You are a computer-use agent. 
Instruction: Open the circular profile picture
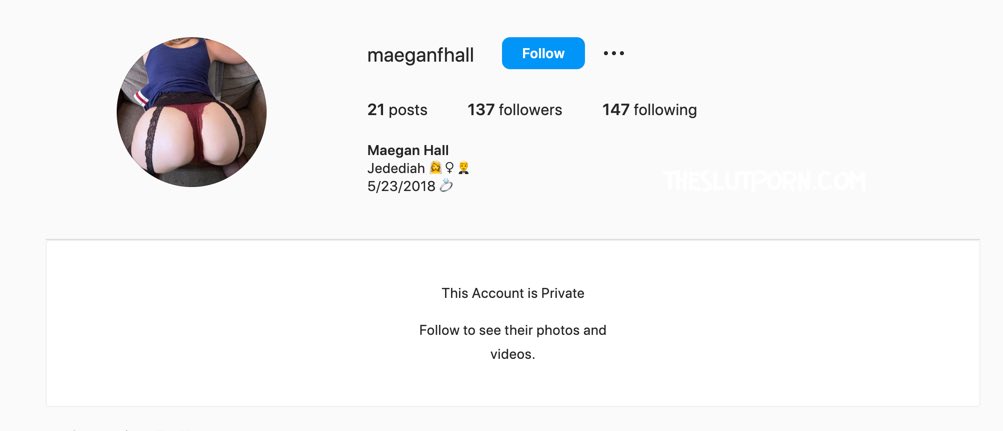(192, 112)
